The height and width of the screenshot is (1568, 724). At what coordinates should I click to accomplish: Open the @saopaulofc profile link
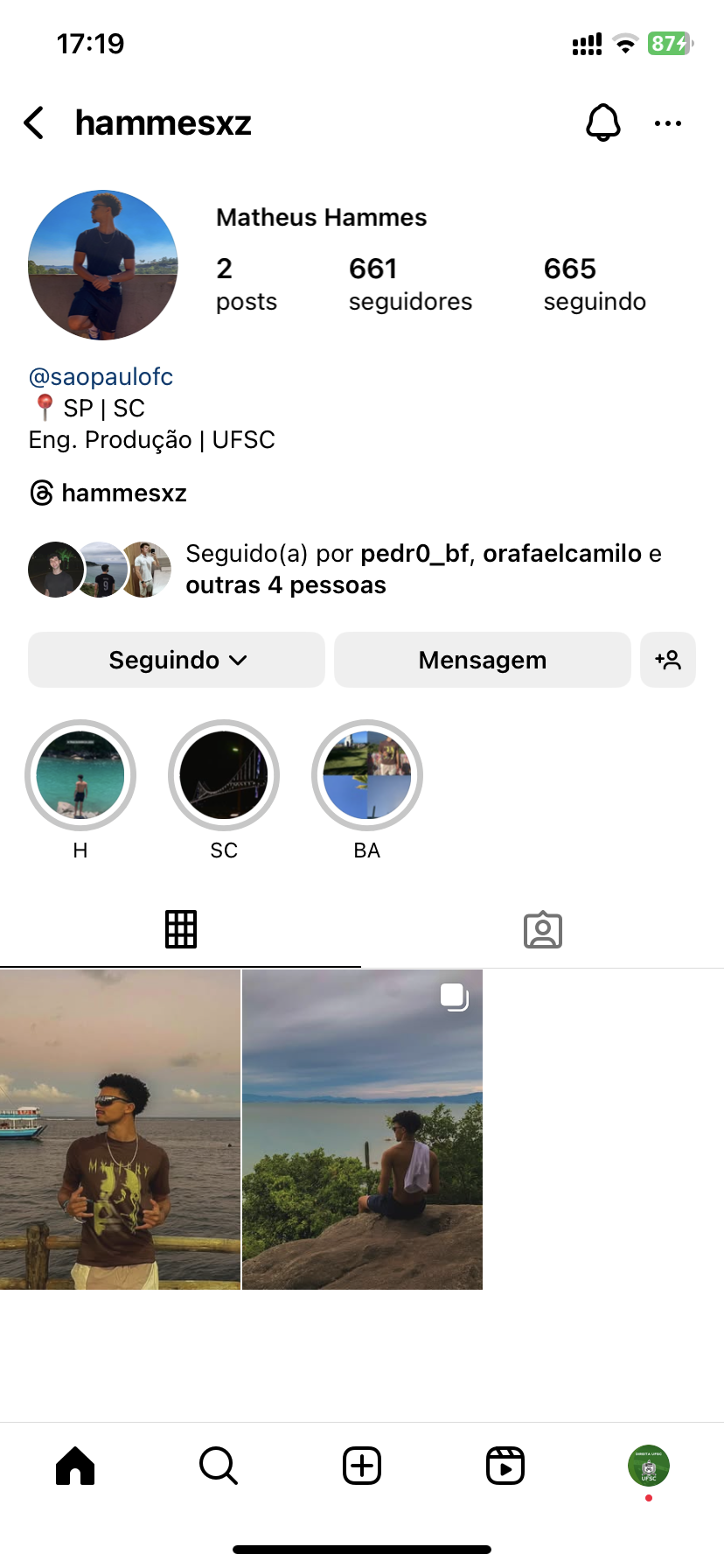tap(101, 377)
